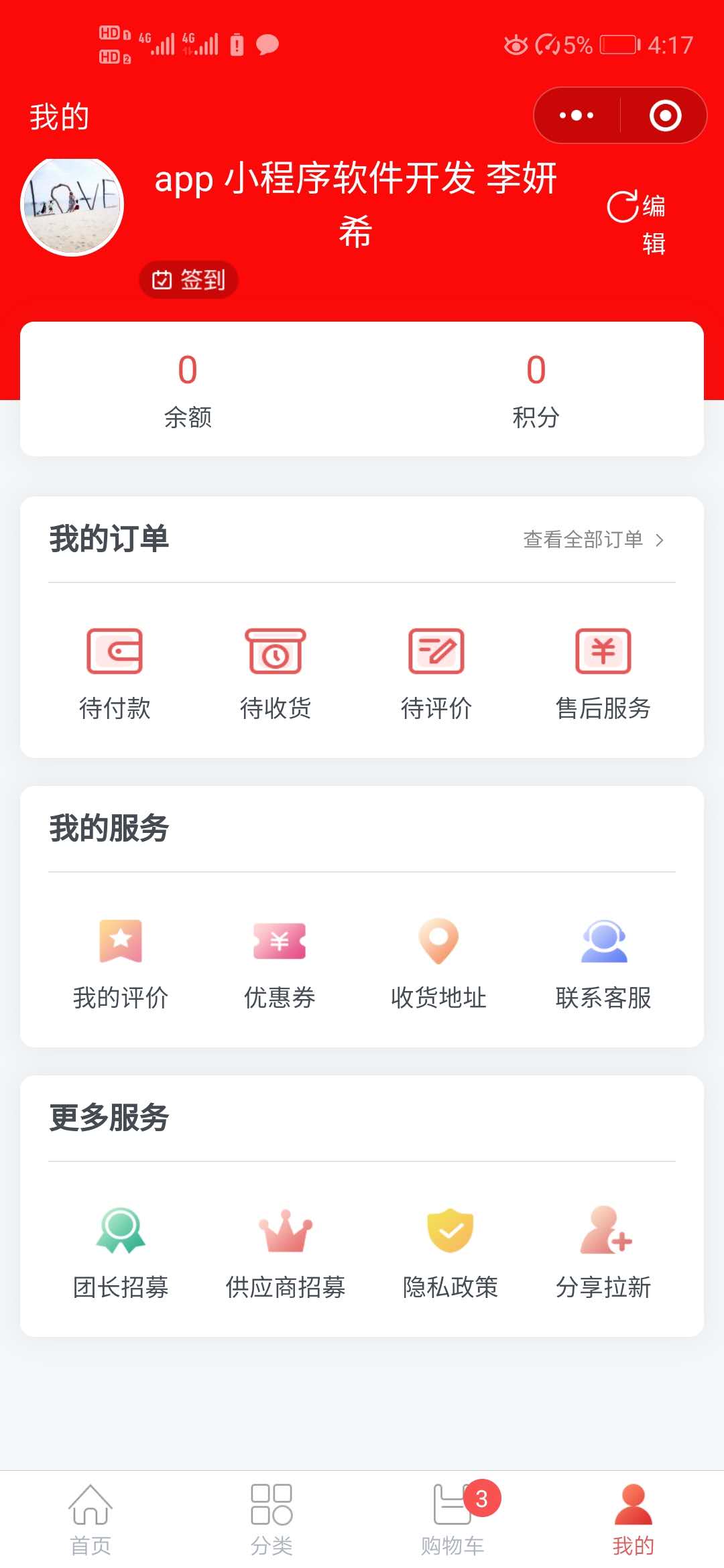Open 供应商招募 supplier recruitment
Image resolution: width=724 pixels, height=1568 pixels.
[286, 1252]
